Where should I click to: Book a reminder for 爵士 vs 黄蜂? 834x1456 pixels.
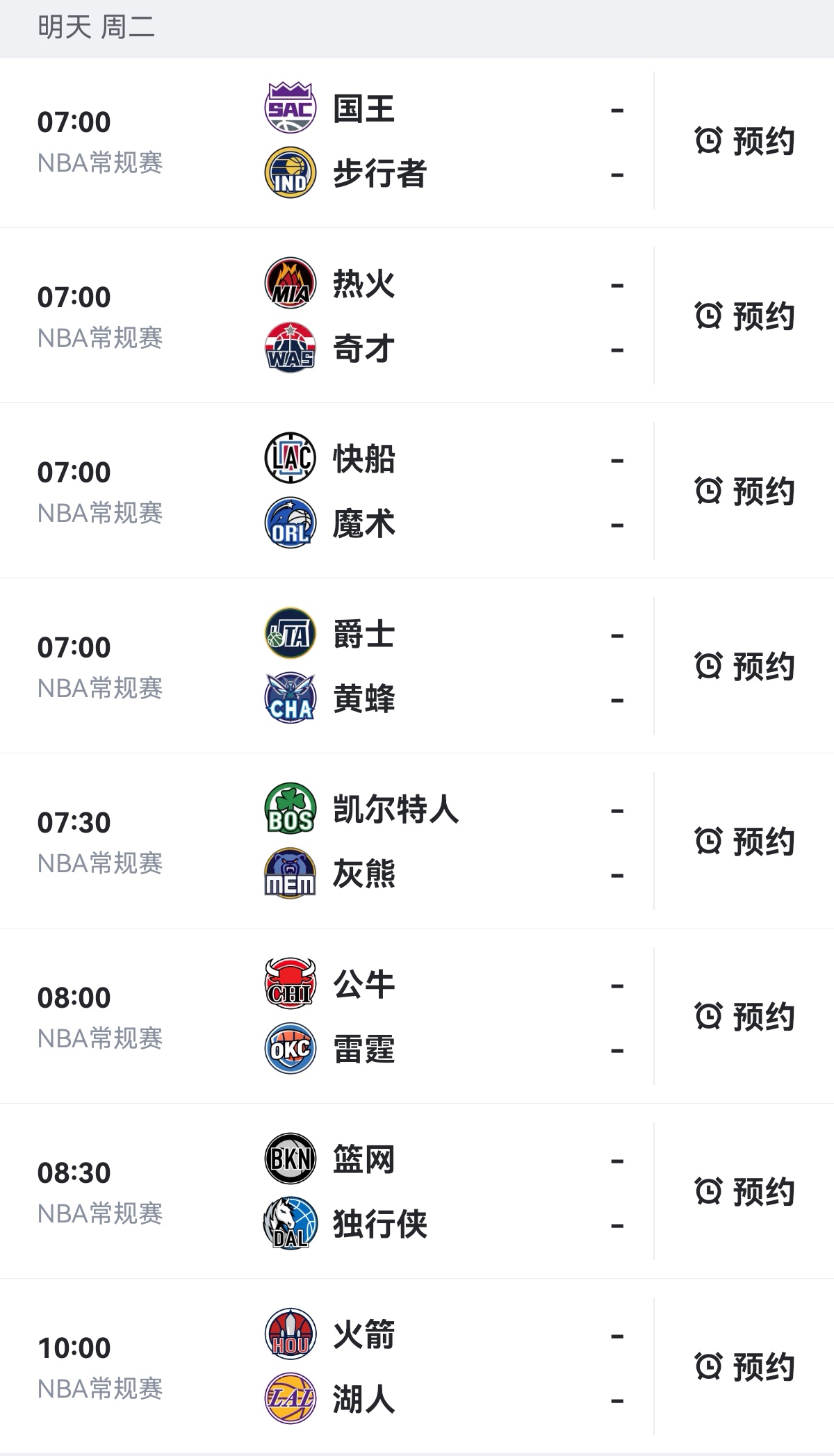744,666
